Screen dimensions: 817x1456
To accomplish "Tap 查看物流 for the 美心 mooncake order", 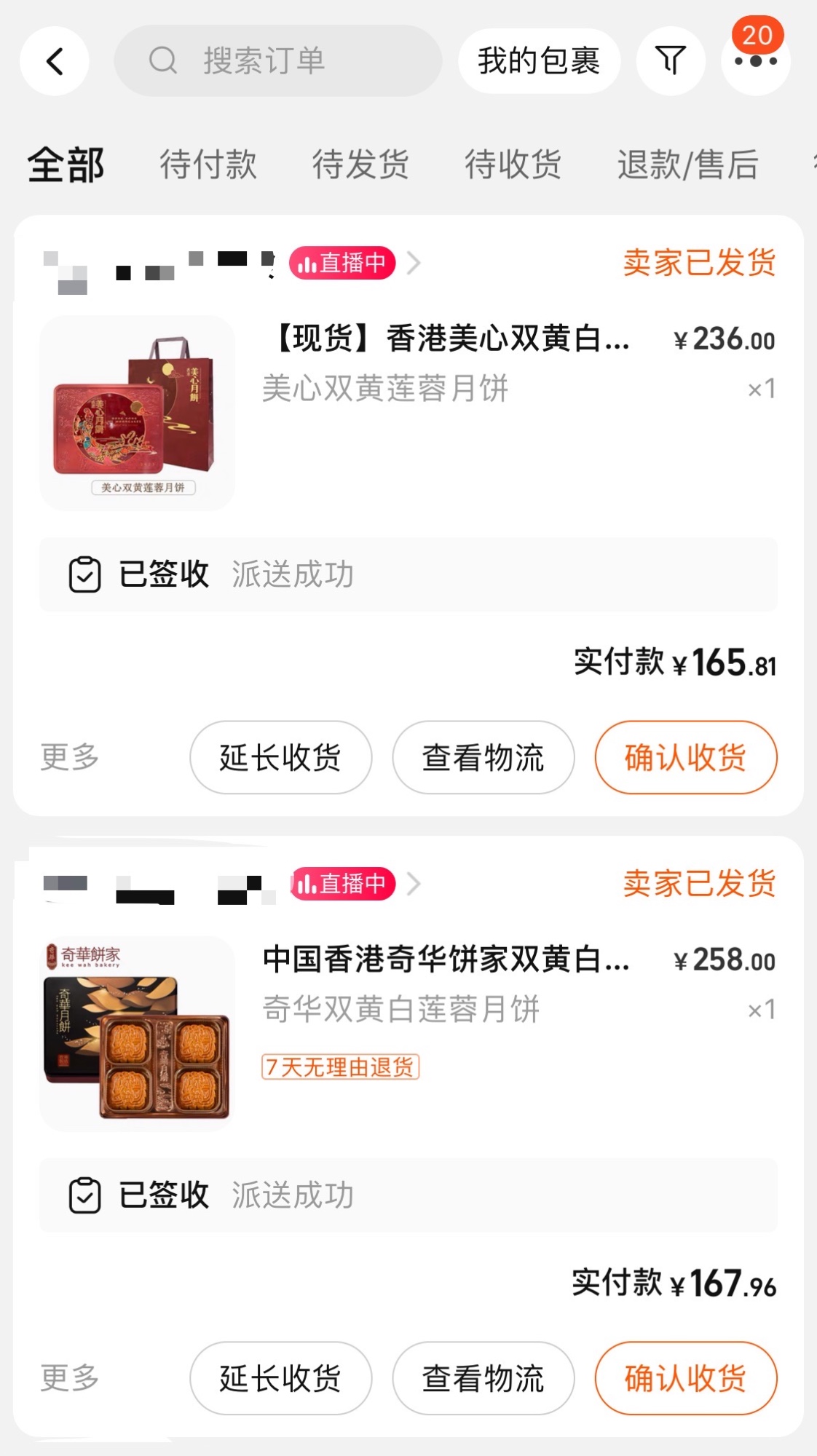I will pyautogui.click(x=484, y=757).
